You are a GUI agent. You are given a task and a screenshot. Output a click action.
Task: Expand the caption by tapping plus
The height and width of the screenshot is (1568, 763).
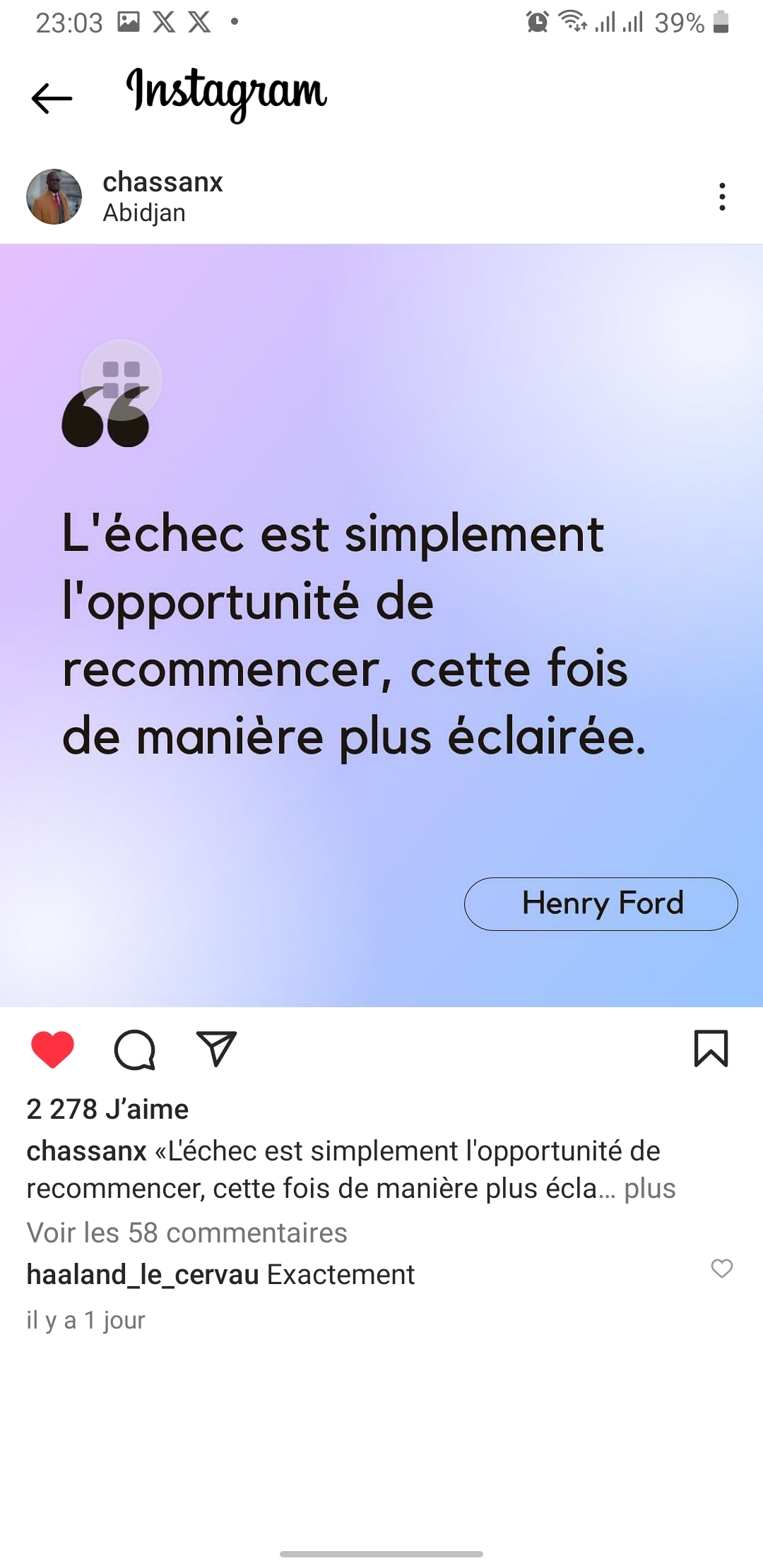click(x=650, y=1188)
